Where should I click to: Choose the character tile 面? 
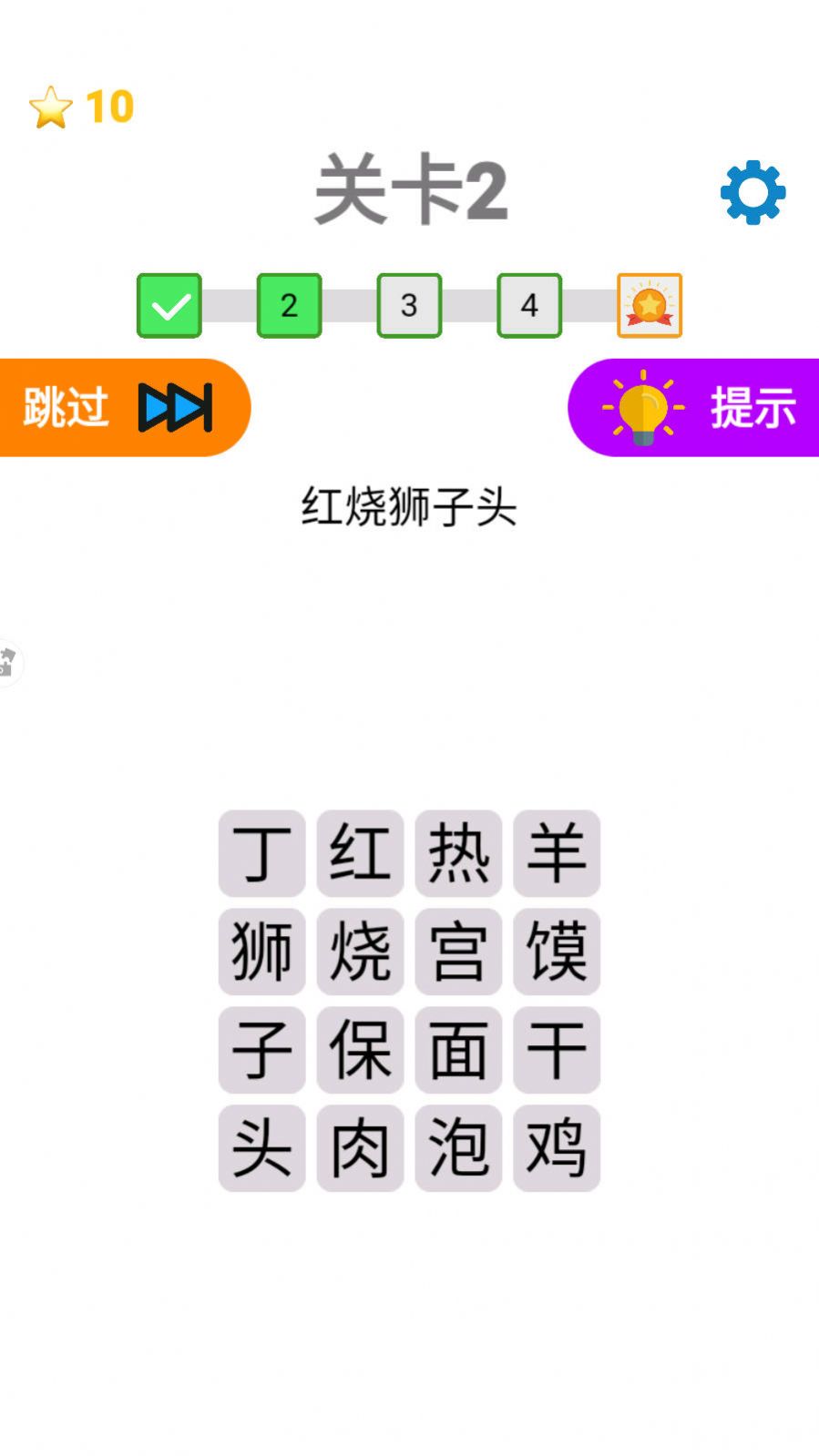458,1050
